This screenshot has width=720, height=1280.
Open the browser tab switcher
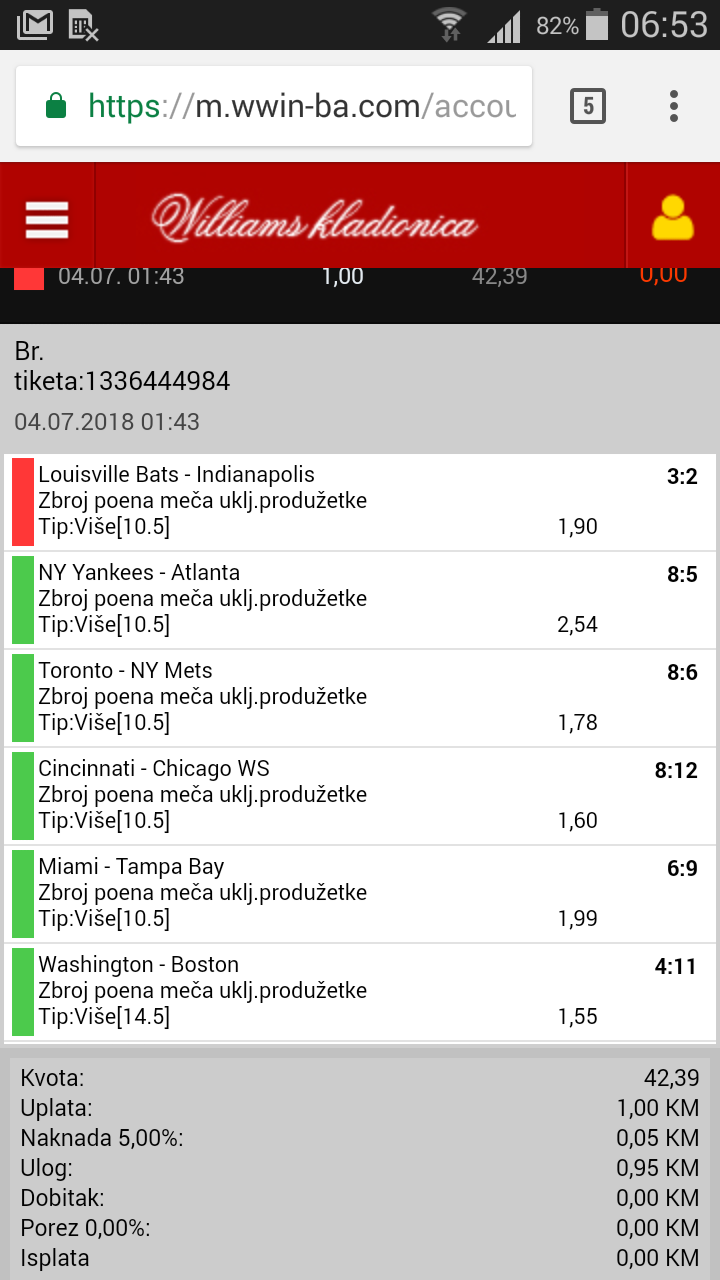588,105
